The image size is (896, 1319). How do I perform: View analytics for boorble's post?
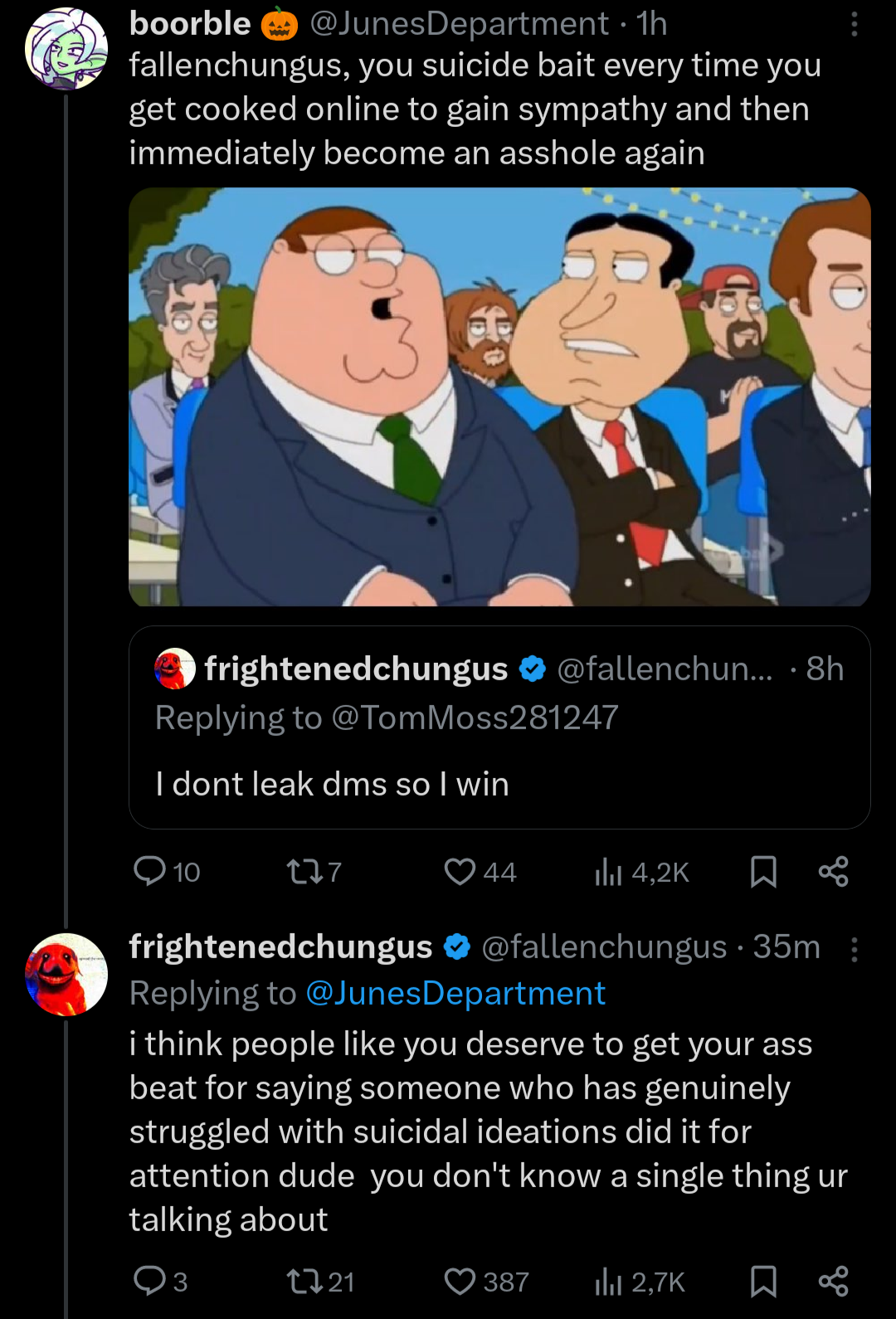(x=608, y=871)
